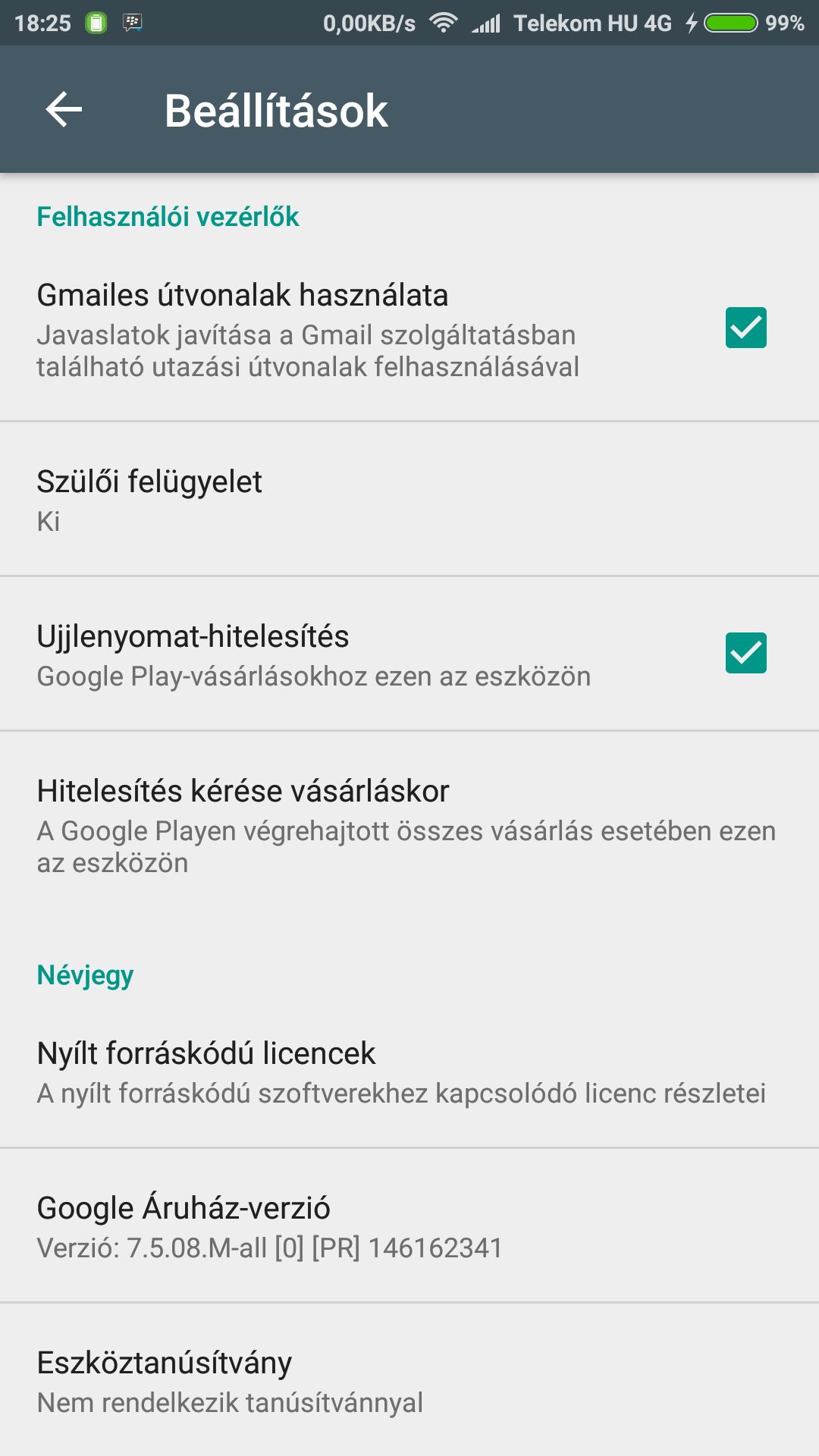Disable Ujjlenyomat-hitelesítés checkbox
This screenshot has height=1456, width=819.
click(745, 653)
